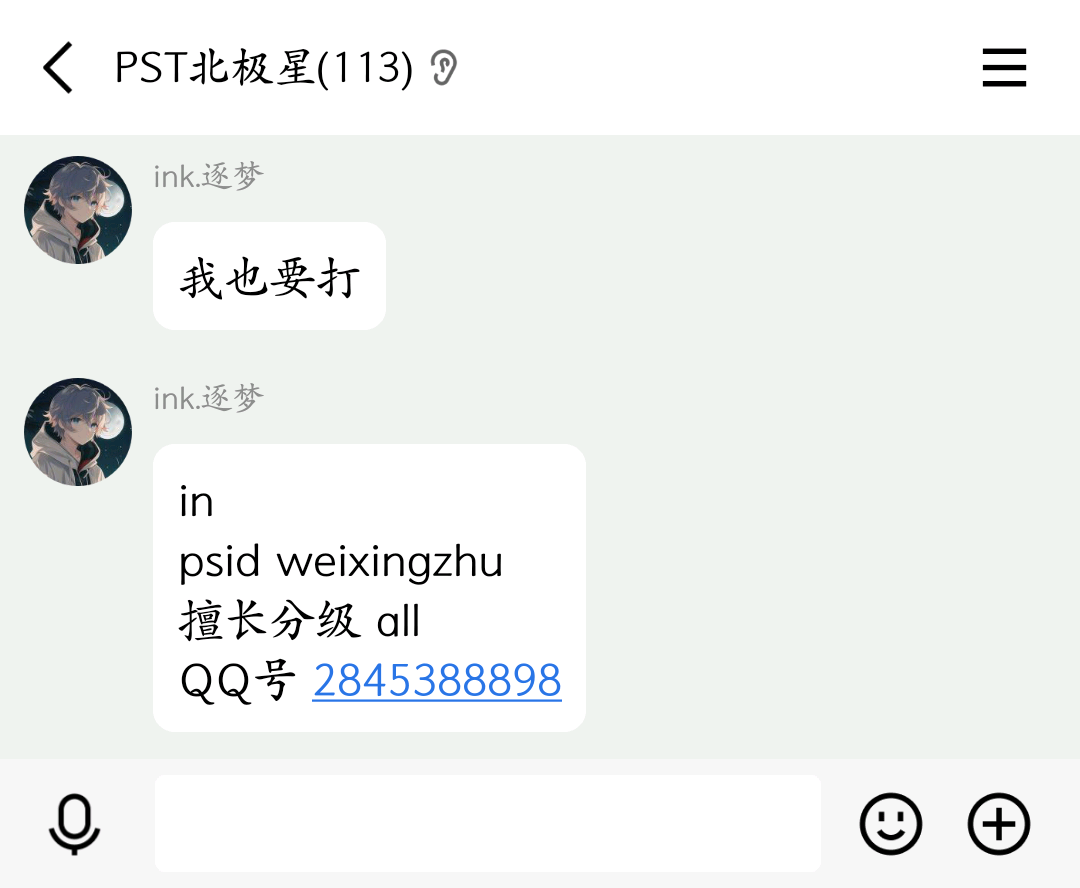The image size is (1080, 888).
Task: Focus the message text input field
Action: click(487, 823)
